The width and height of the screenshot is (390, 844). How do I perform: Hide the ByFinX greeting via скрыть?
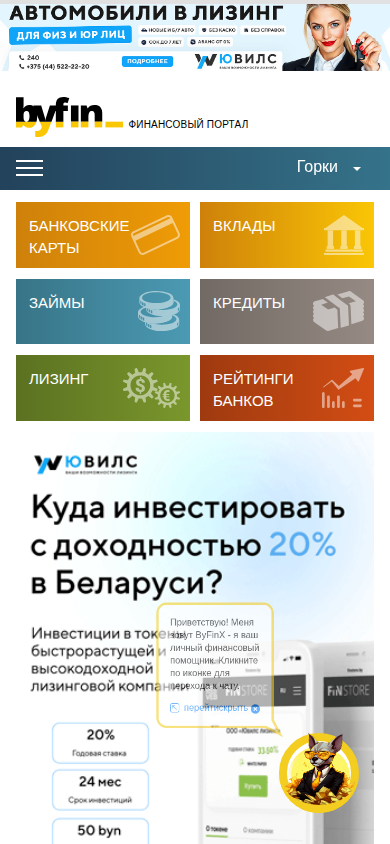click(232, 708)
